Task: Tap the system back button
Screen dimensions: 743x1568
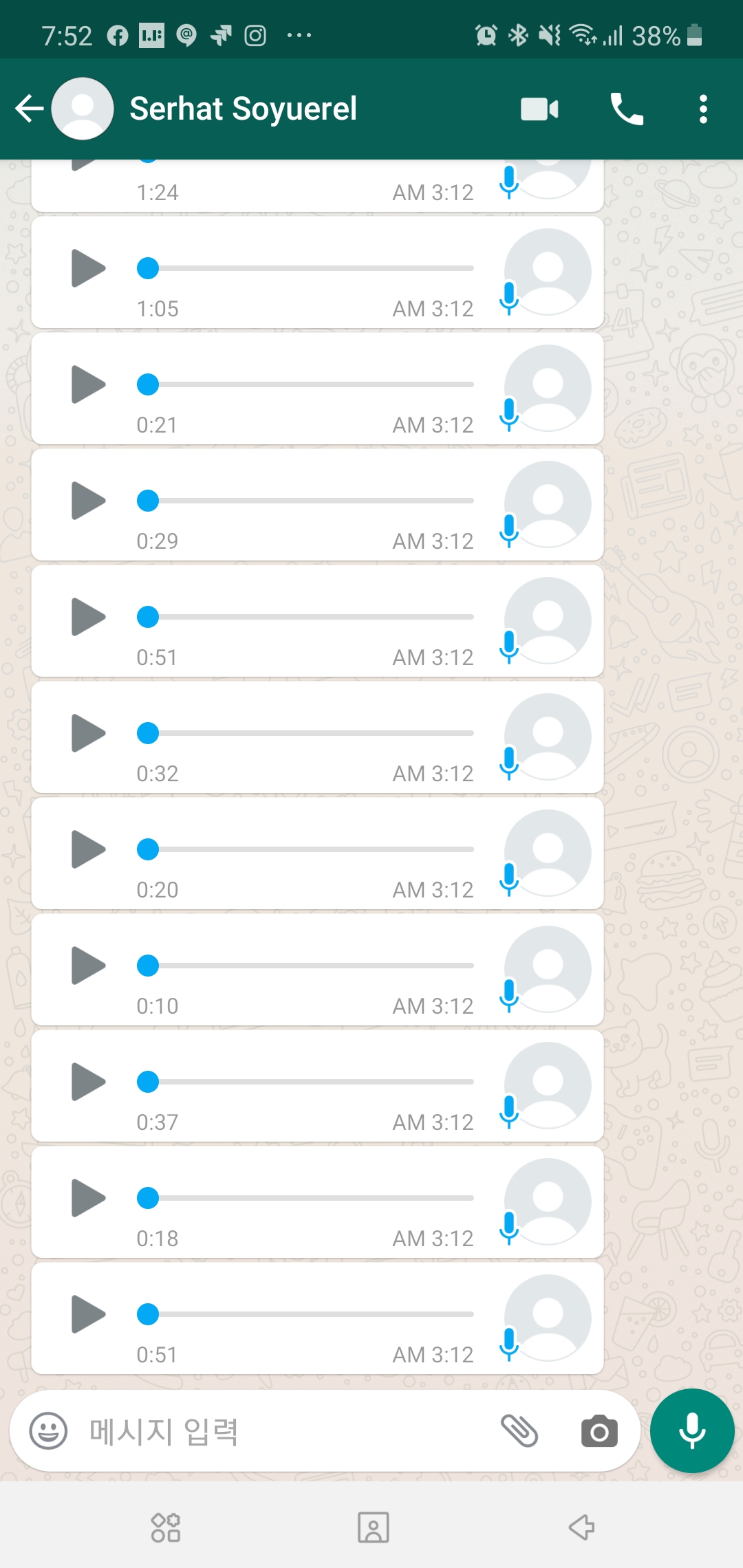Action: click(581, 1527)
